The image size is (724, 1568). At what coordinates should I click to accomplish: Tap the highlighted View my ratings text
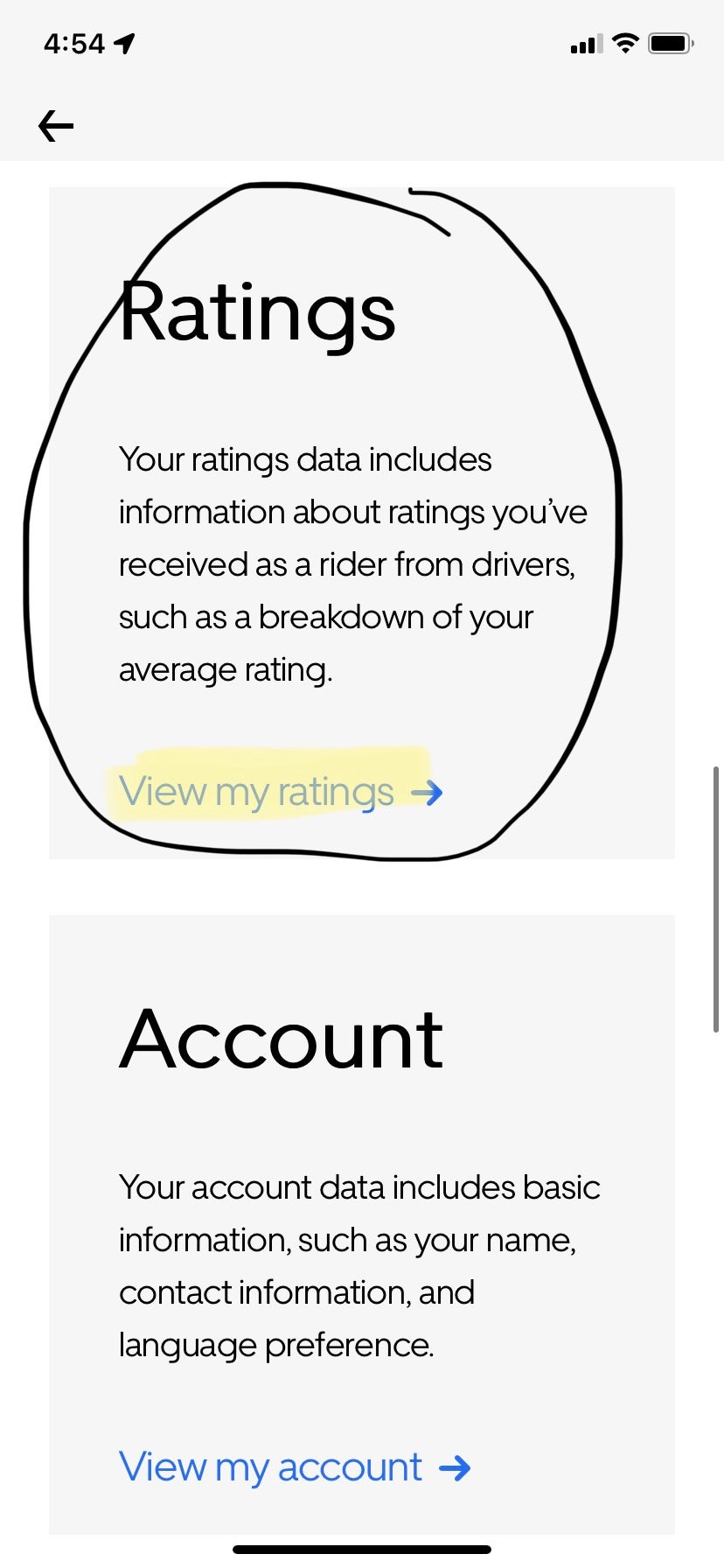[257, 793]
